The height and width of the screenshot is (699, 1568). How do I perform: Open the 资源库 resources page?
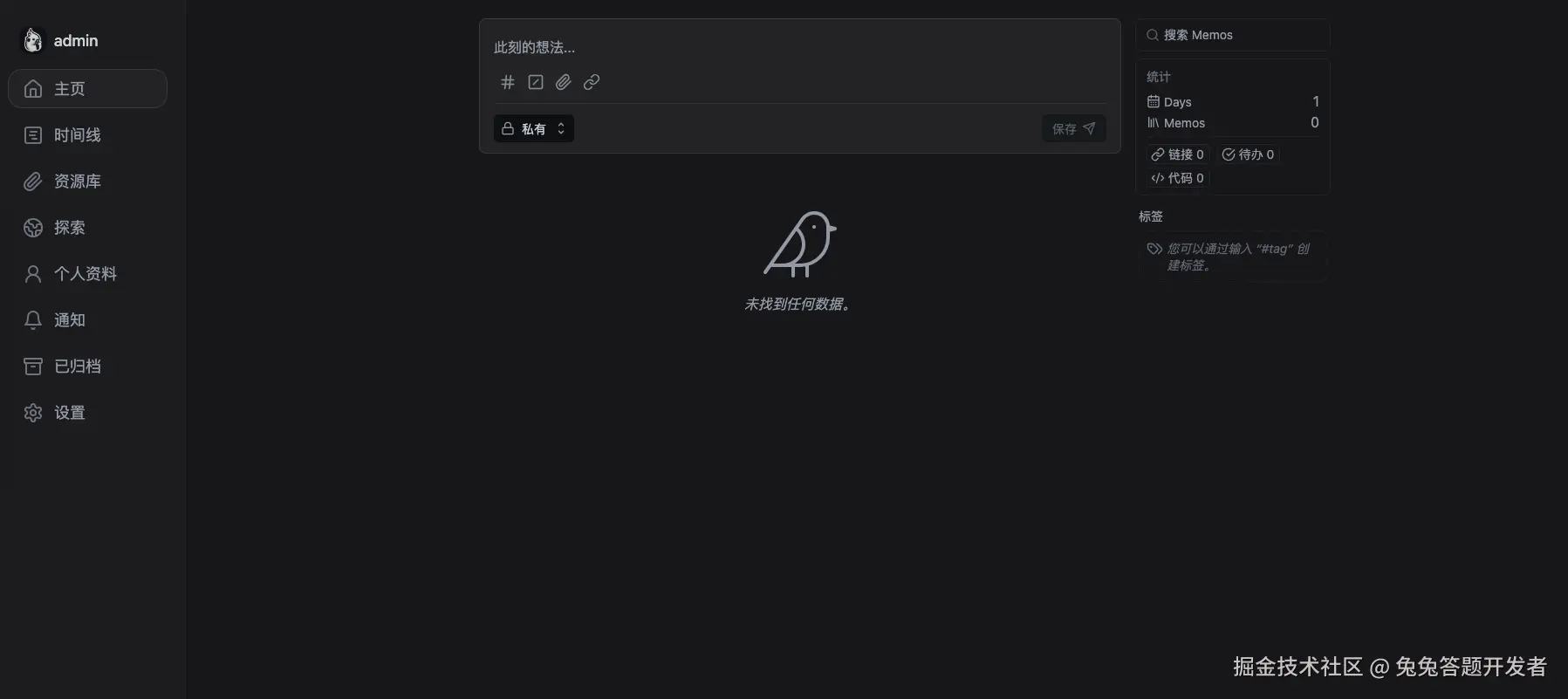click(x=77, y=182)
